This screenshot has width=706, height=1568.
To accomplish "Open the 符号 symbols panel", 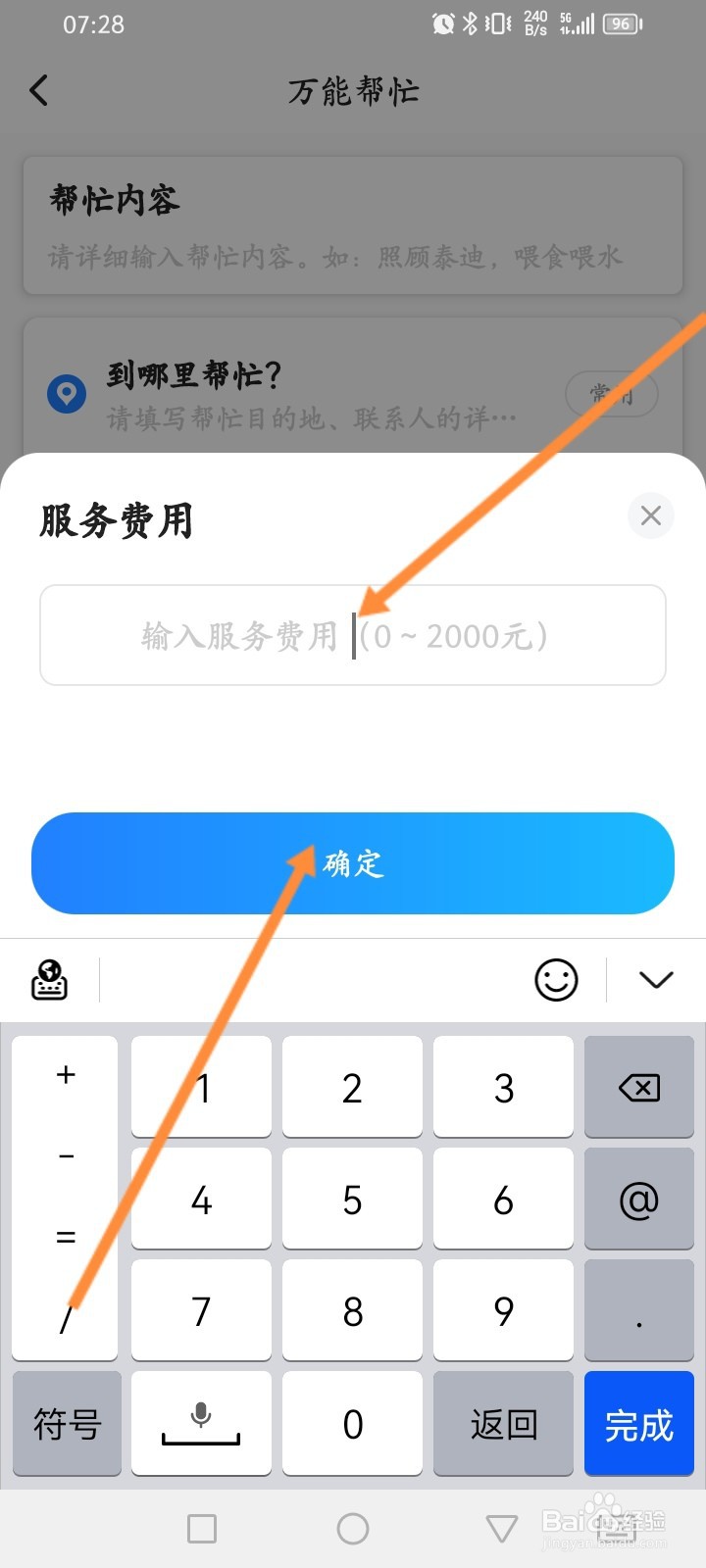I will (66, 1423).
